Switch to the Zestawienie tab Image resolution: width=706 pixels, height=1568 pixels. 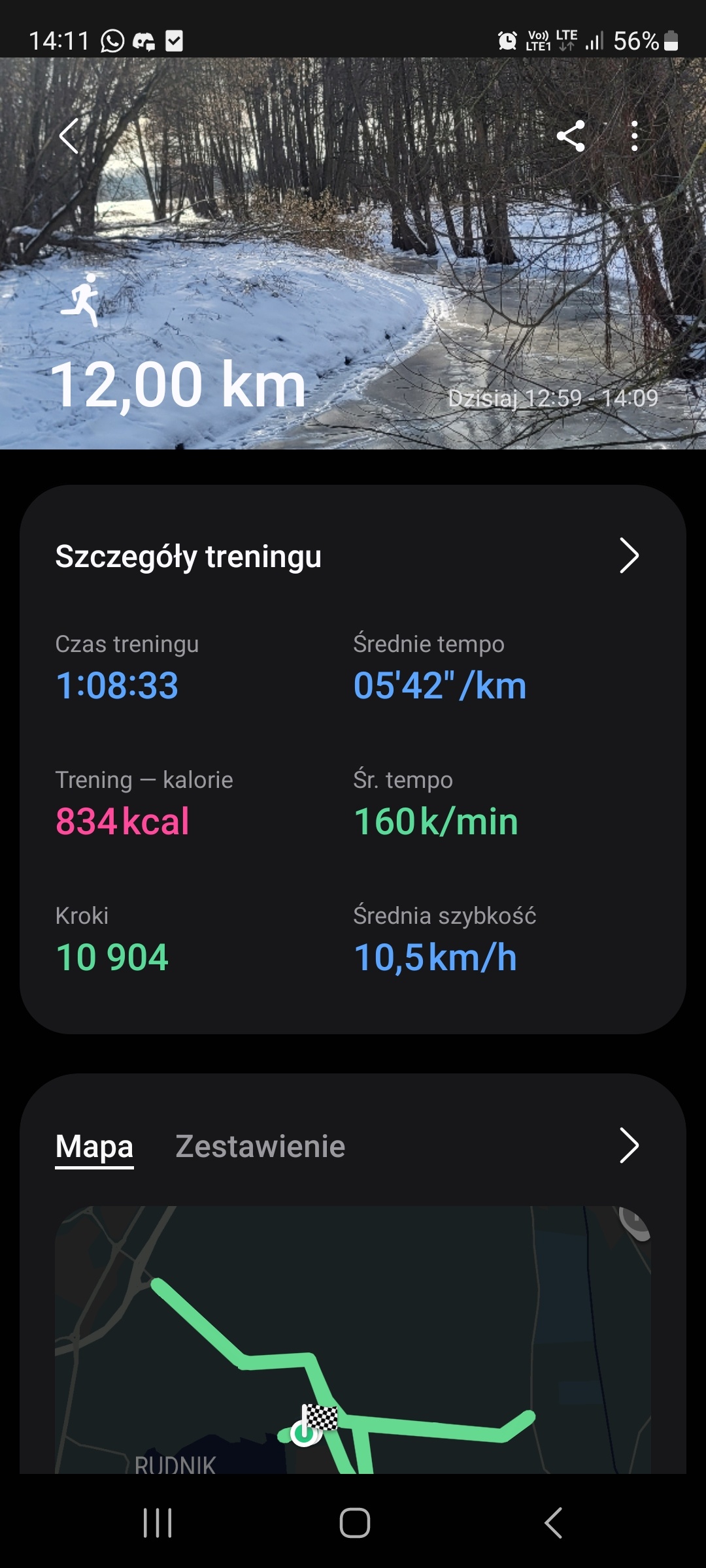(260, 1147)
